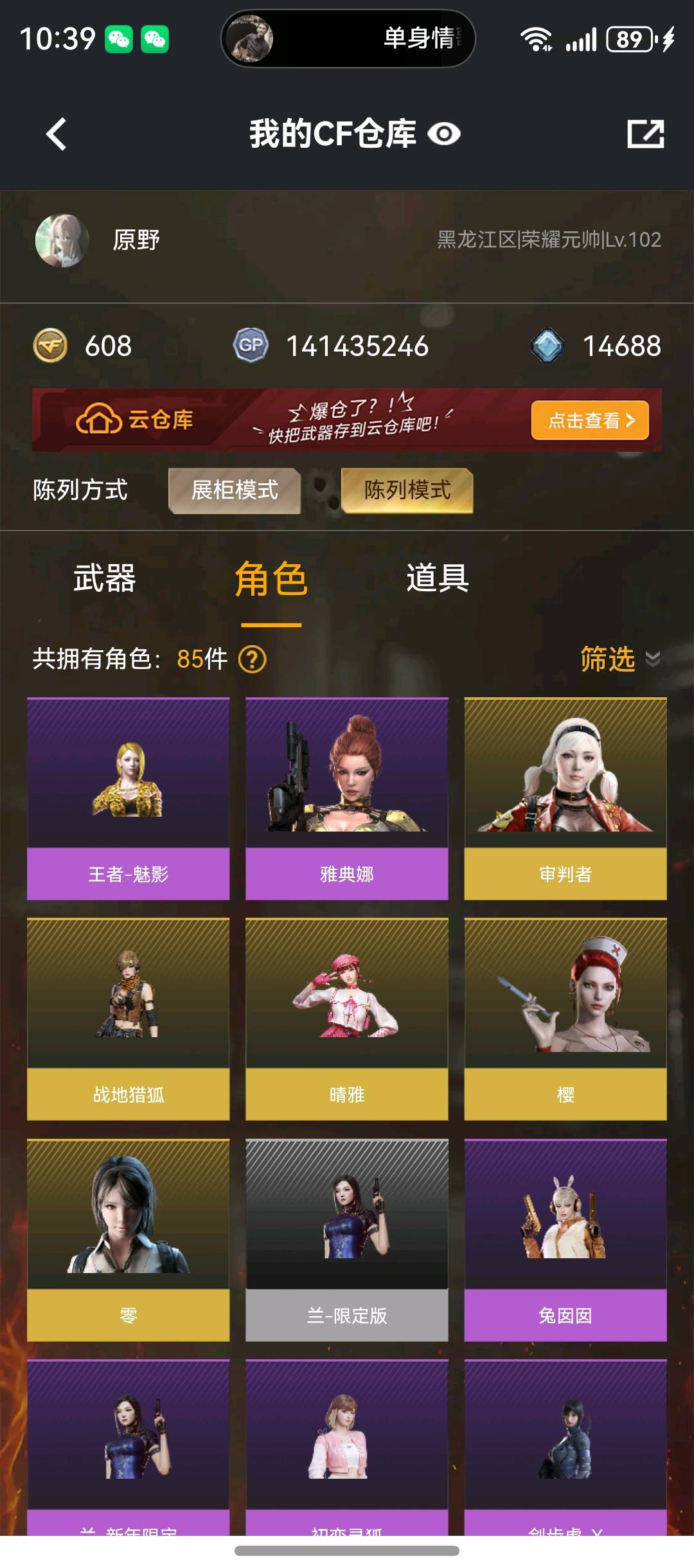Share the warehouse via top-right icon
Viewport: 694px width, 1568px height.
[x=645, y=134]
